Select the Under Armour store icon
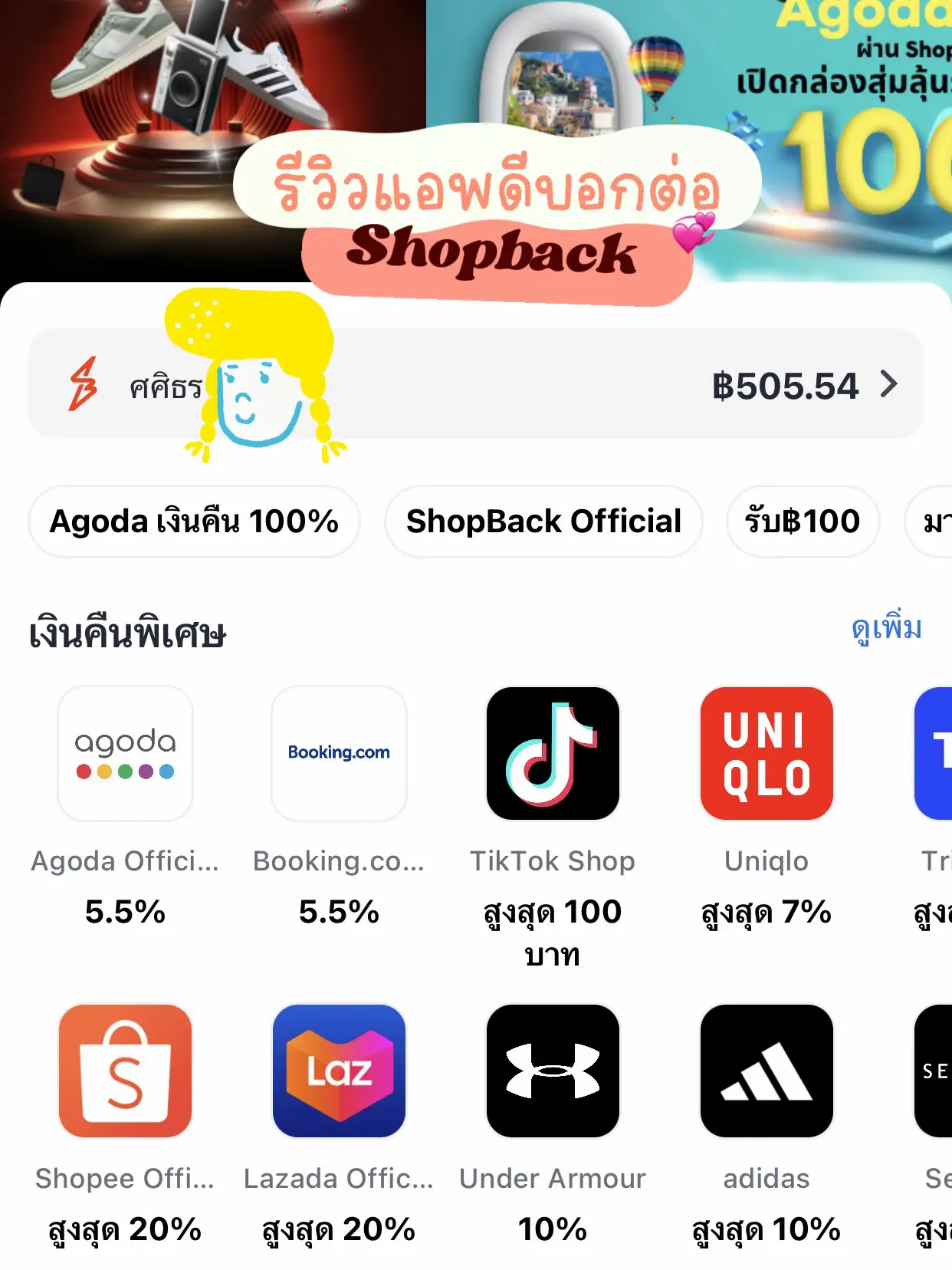 553,1071
